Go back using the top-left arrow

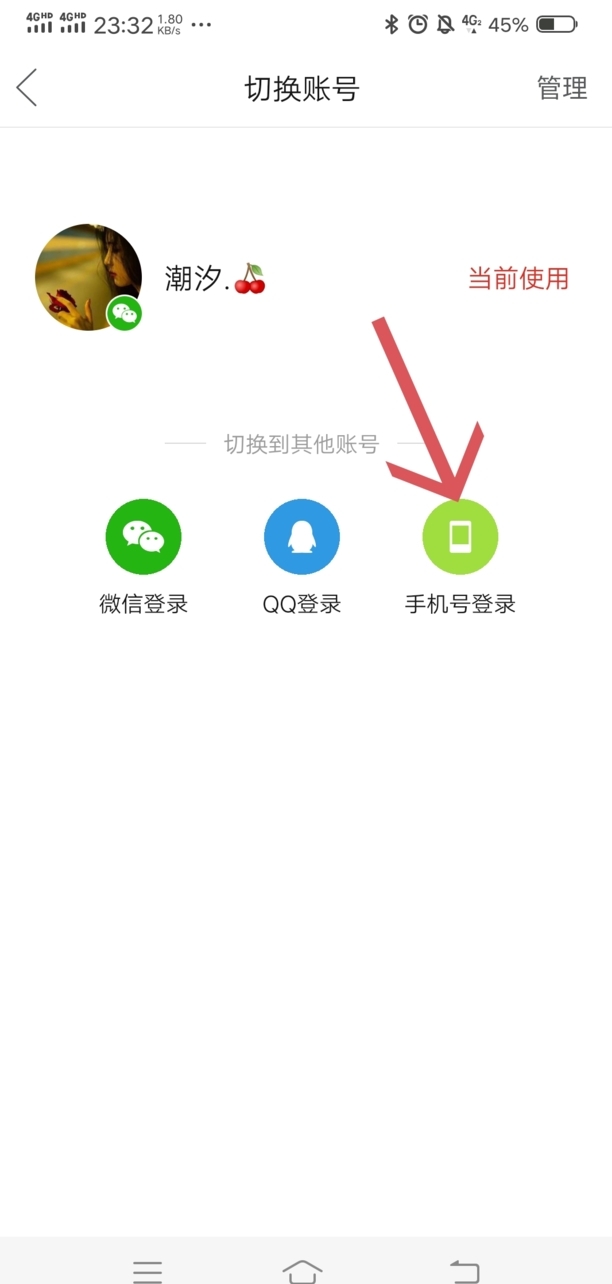(27, 88)
